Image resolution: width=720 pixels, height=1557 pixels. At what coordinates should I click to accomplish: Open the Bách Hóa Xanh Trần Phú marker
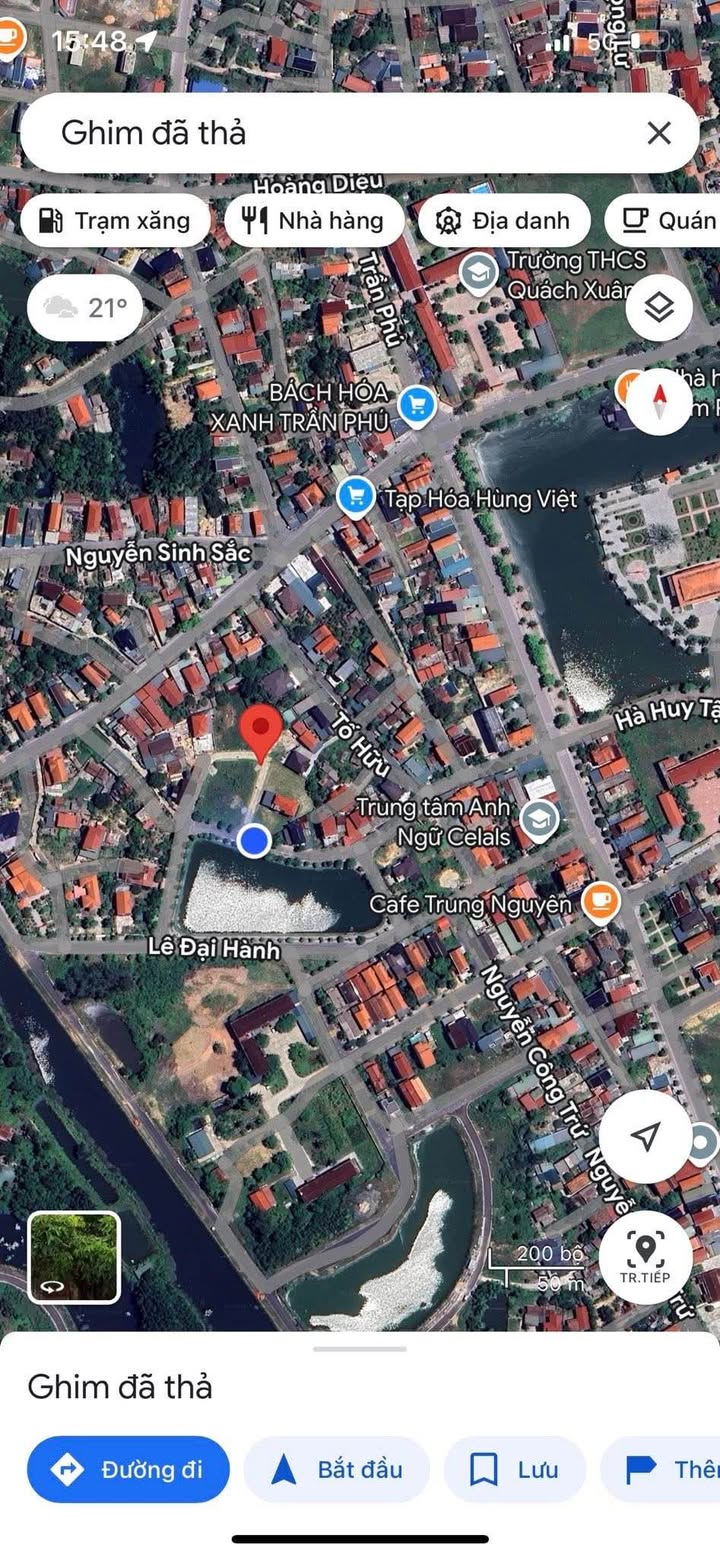pyautogui.click(x=416, y=405)
